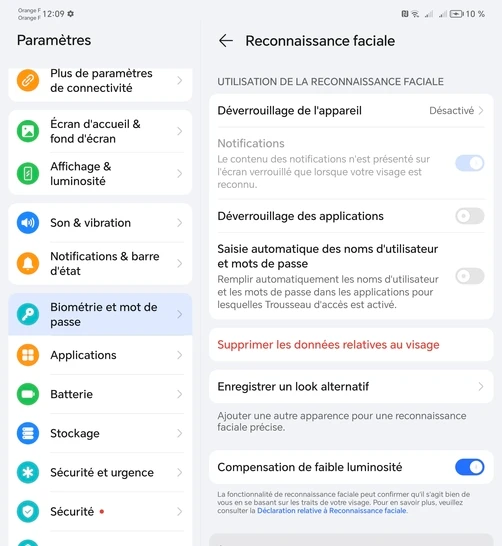Turn on Saisie automatique des noms d'utilisateur
Viewport: 502px width, 546px height.
coord(470,276)
